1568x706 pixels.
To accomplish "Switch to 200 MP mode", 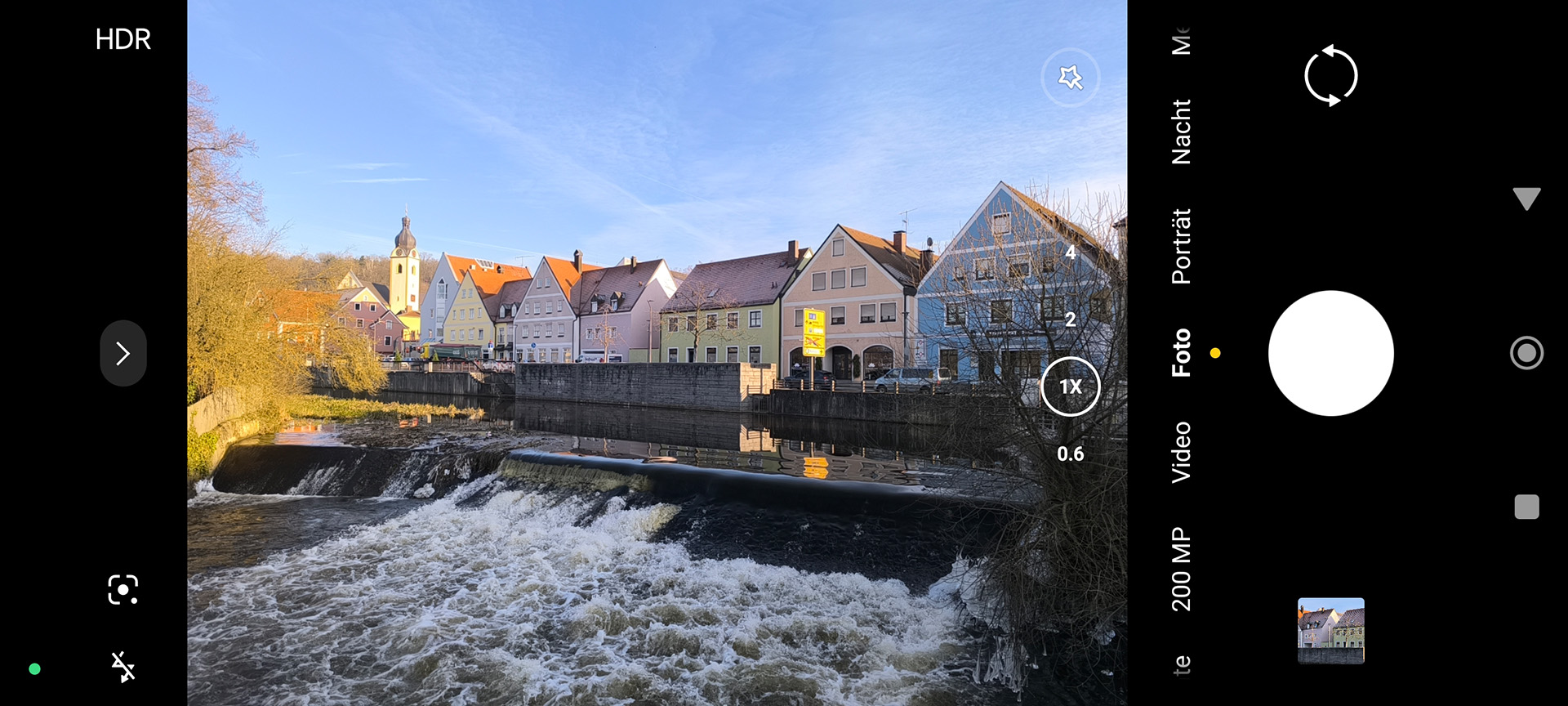I will [x=1181, y=570].
